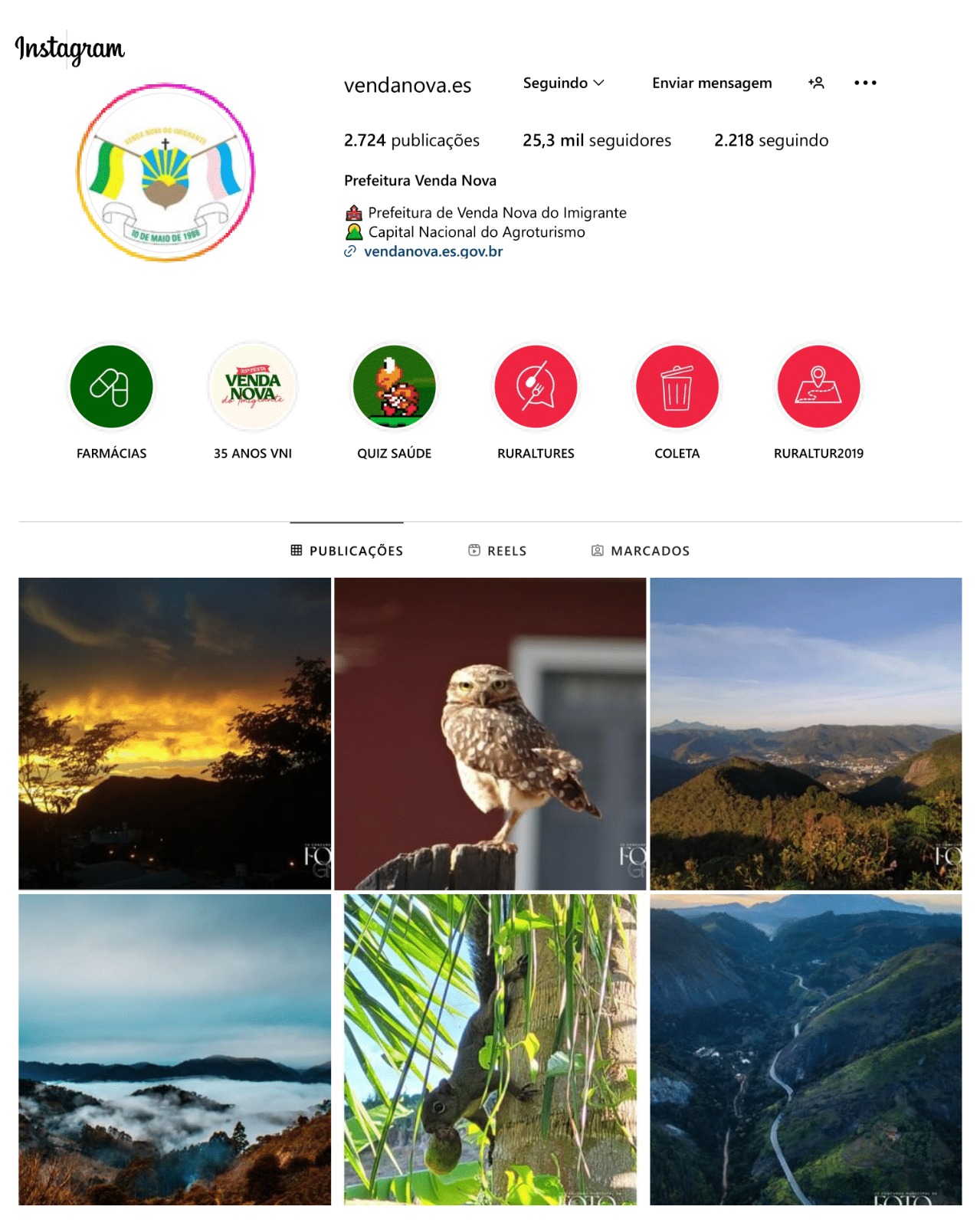
Task: Open the three-dot options menu
Action: [865, 83]
